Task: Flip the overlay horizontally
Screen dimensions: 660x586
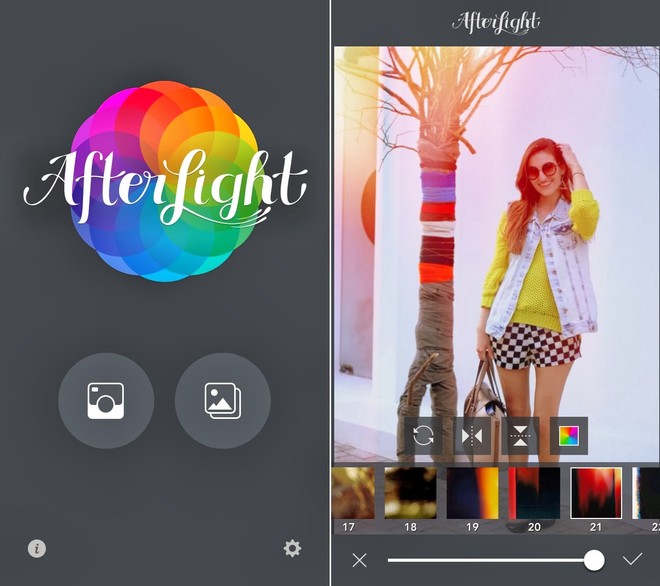Action: pos(472,436)
